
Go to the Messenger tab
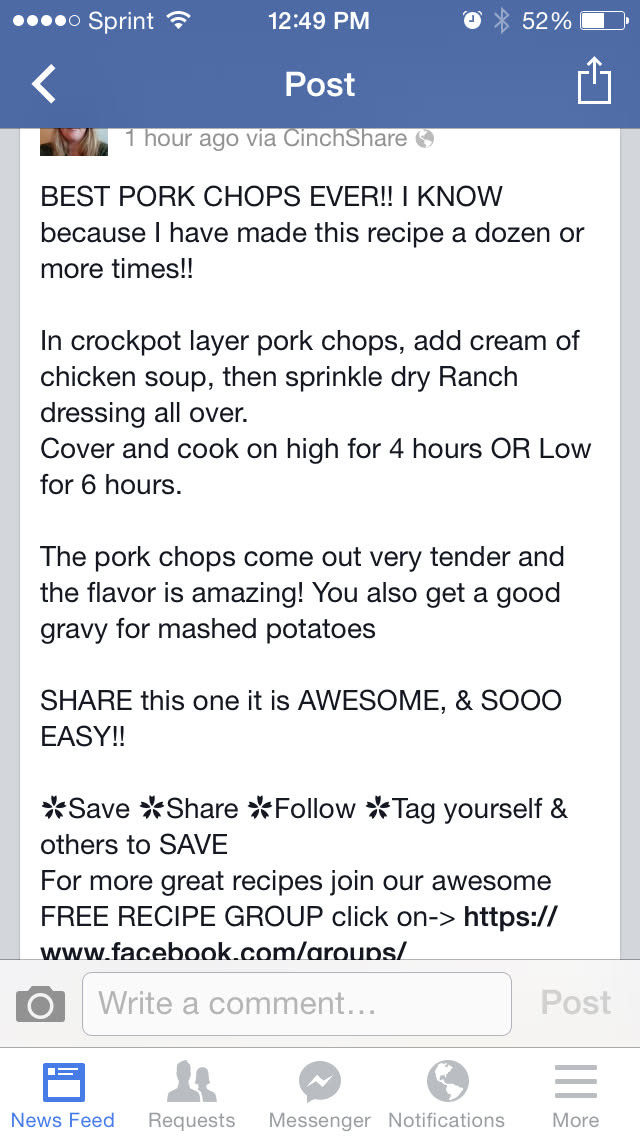point(319,1094)
